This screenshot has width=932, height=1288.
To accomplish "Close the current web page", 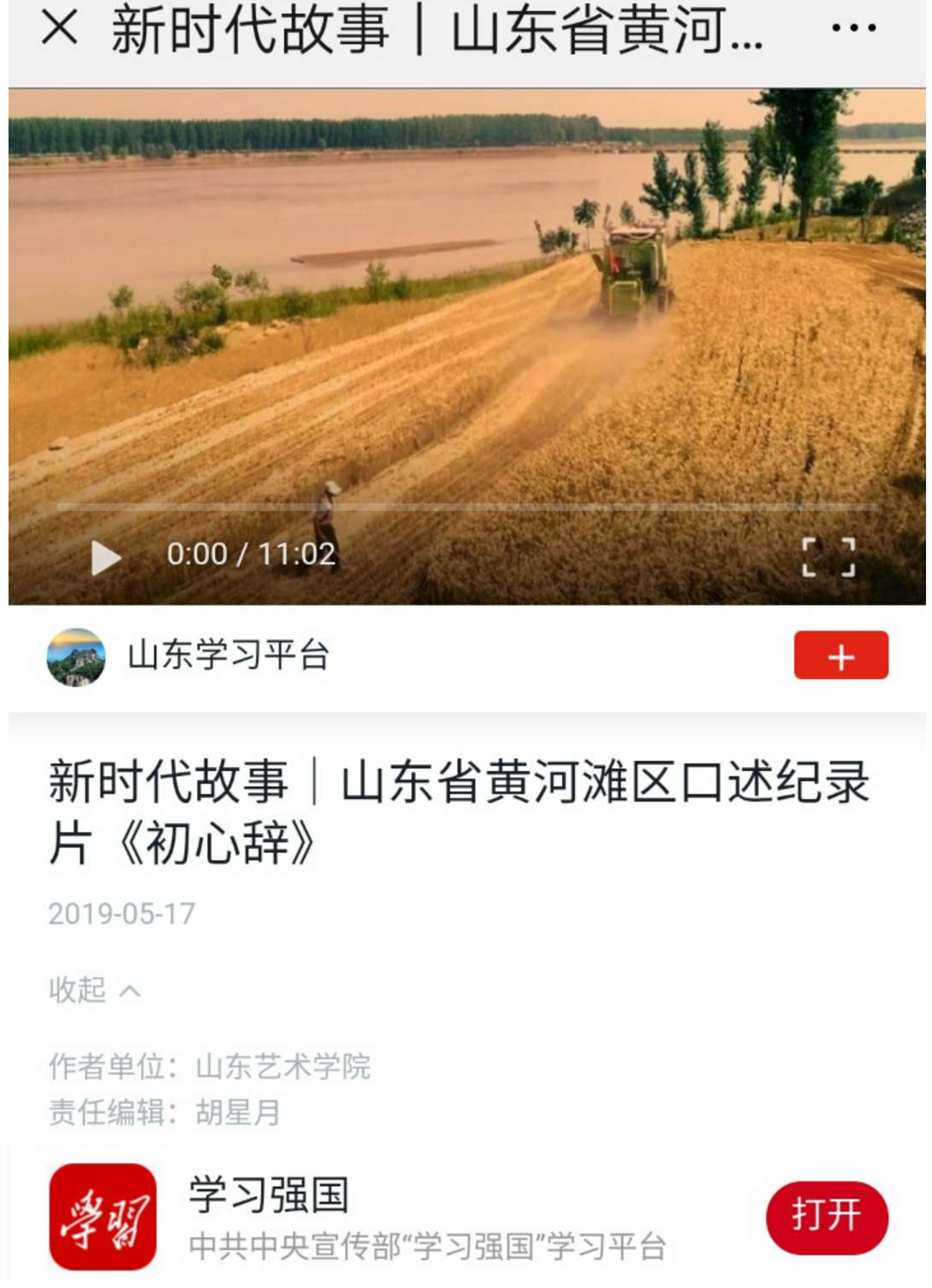I will pyautogui.click(x=60, y=29).
